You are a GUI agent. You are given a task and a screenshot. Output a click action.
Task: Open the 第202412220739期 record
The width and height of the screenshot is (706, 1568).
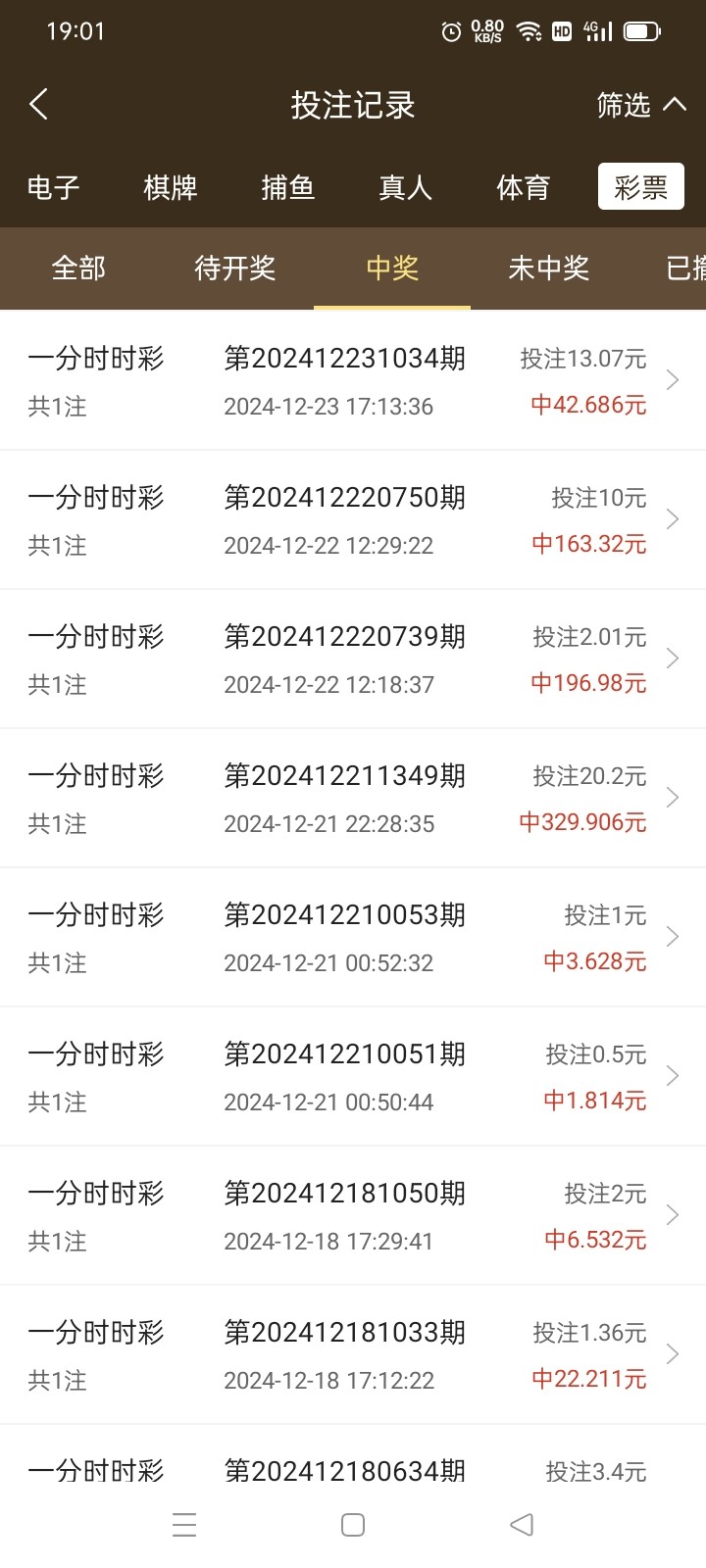pos(353,660)
